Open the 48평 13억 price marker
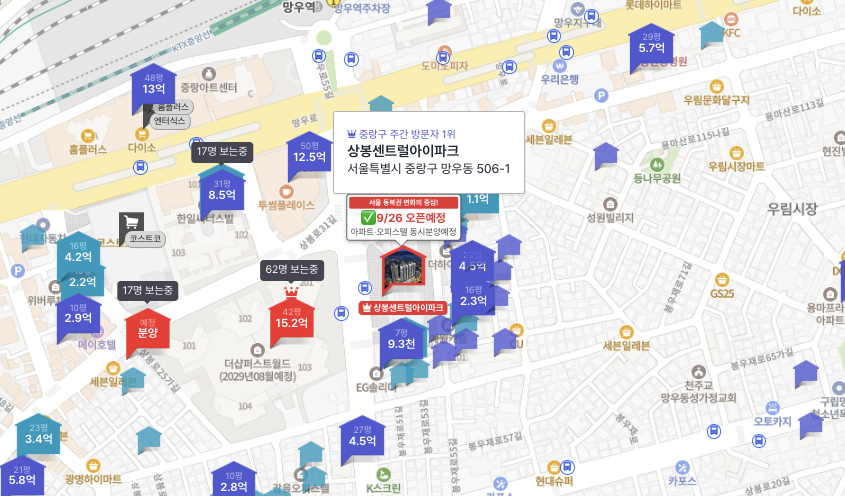Screen dimensions: 845x496 tap(153, 86)
